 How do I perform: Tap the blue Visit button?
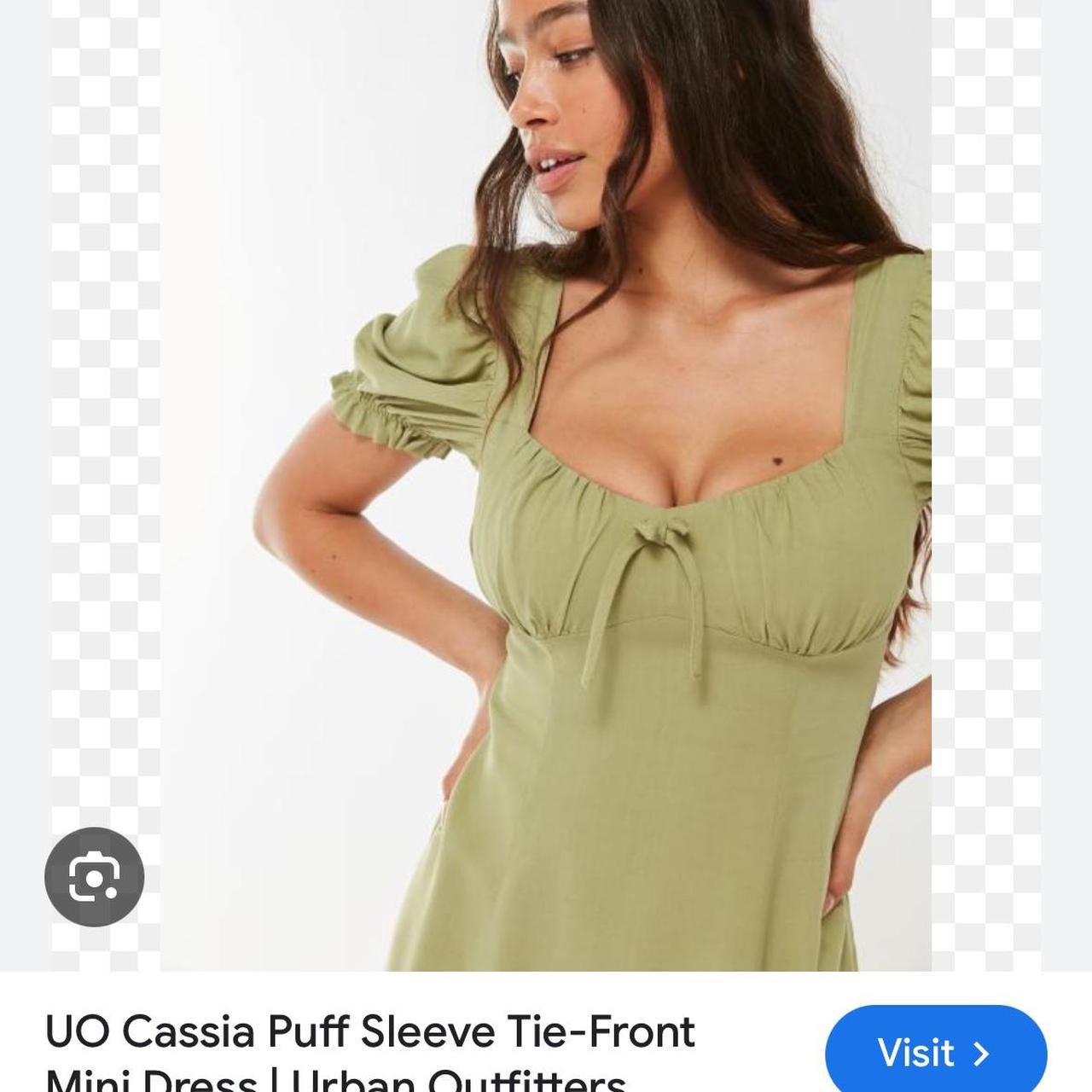(x=935, y=1052)
